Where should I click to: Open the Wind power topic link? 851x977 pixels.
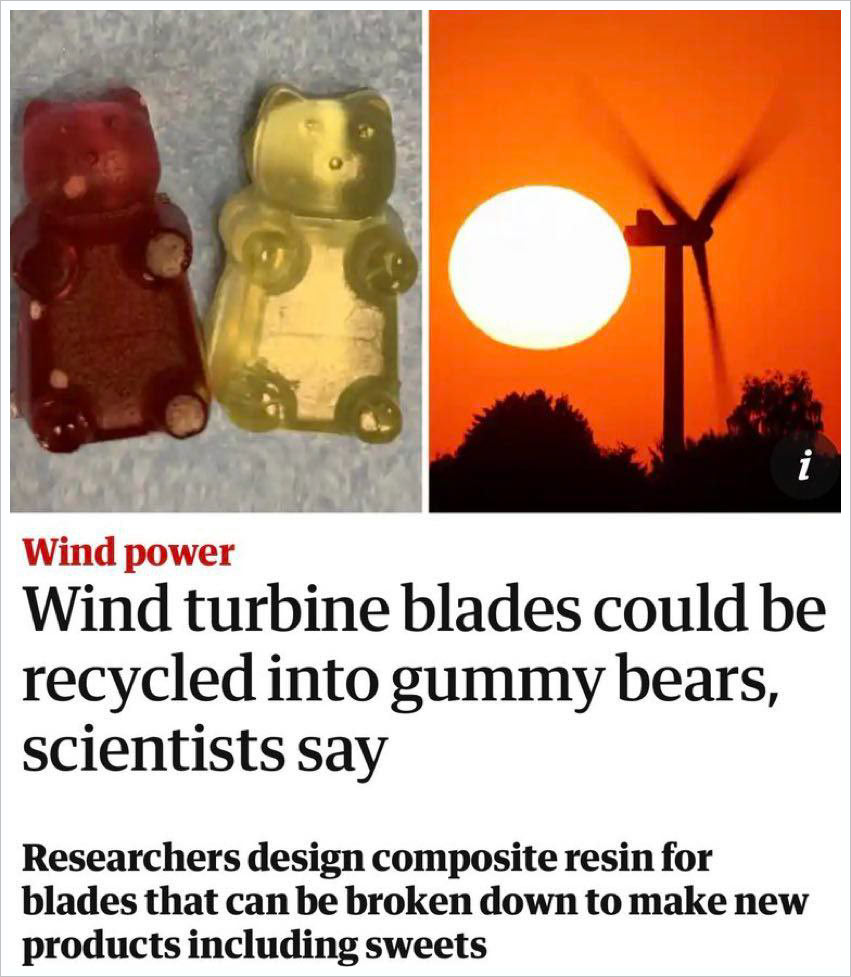127,551
